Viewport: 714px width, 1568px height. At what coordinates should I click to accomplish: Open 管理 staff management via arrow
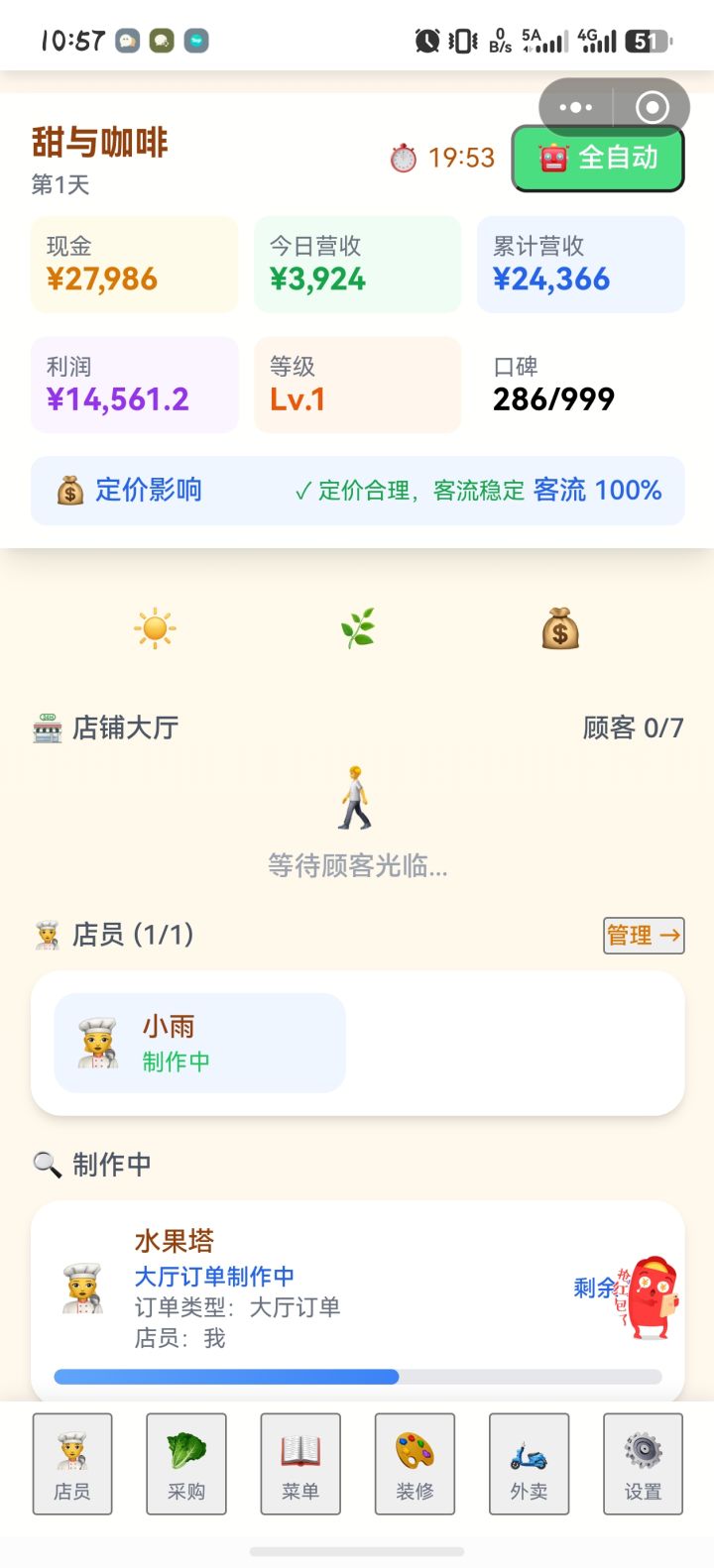[644, 935]
